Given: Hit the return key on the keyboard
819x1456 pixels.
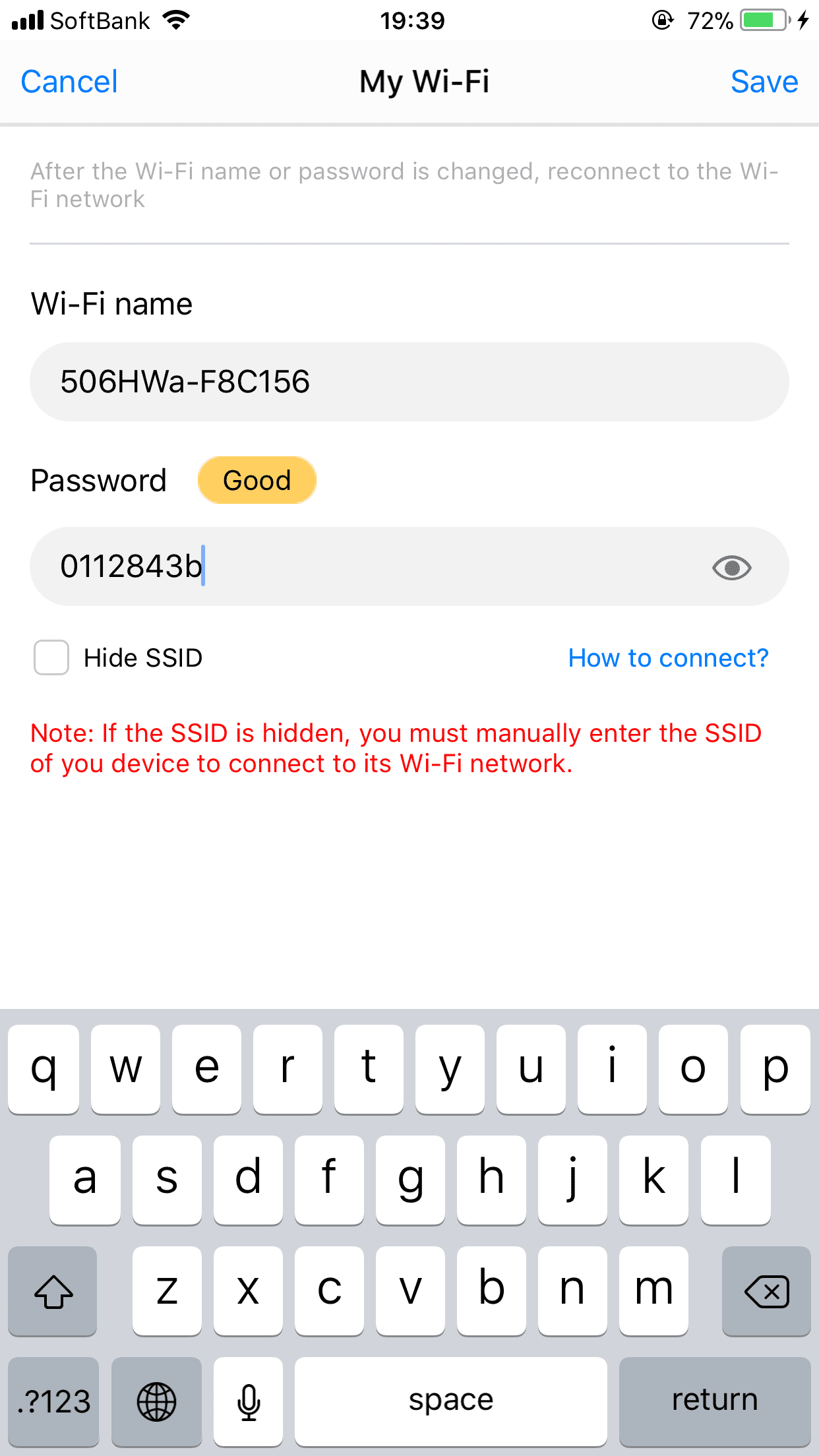Looking at the screenshot, I should (714, 1401).
